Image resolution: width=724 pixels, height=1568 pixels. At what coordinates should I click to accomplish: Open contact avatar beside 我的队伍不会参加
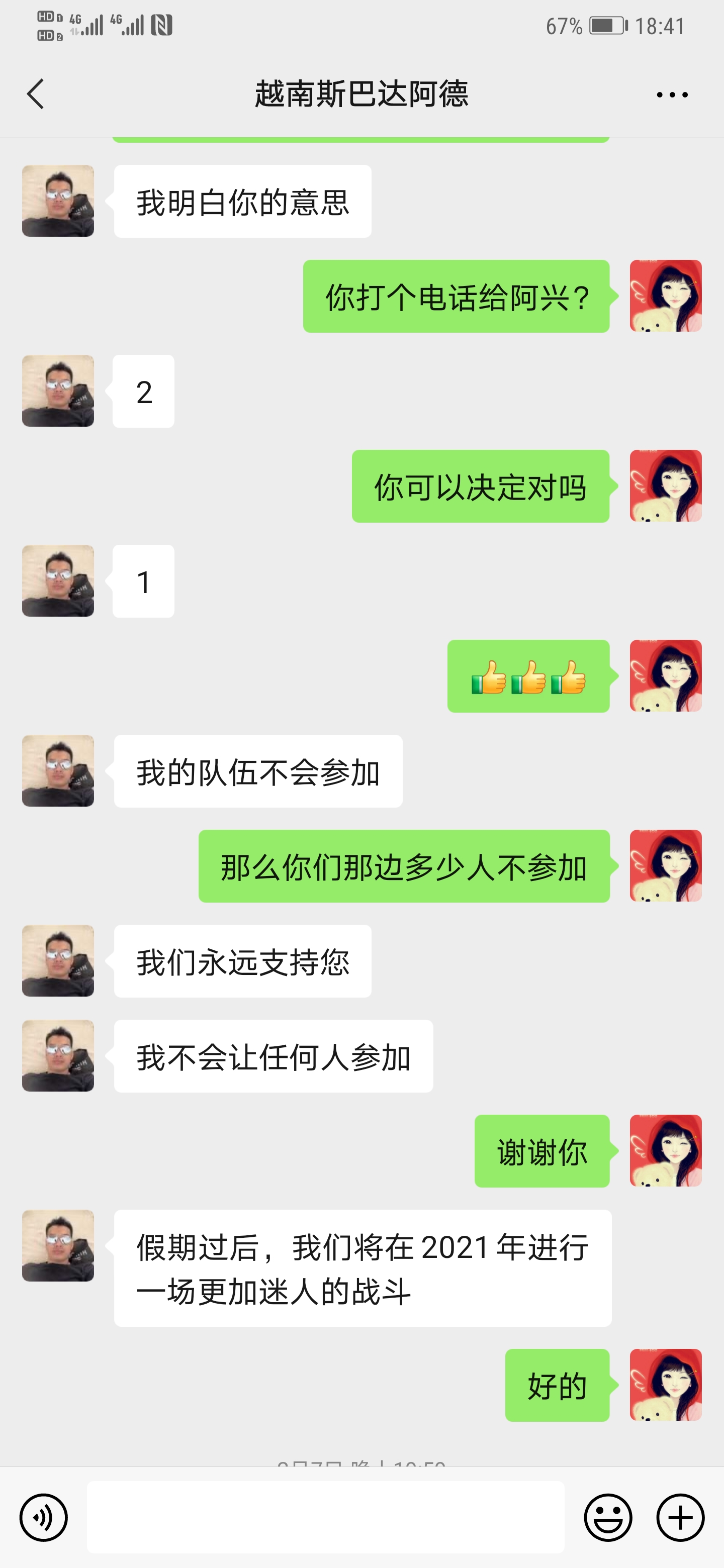[58, 770]
